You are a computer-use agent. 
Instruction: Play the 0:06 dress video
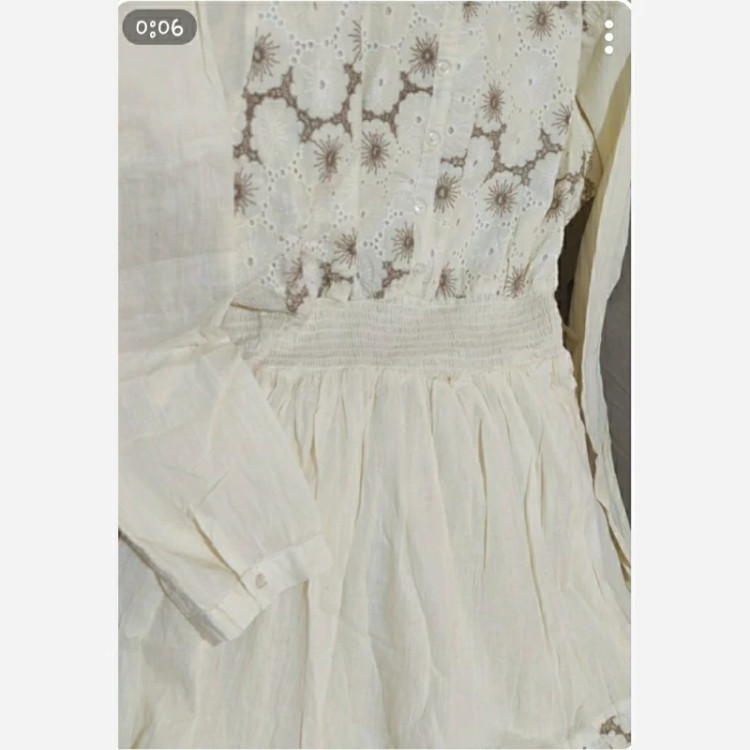pos(374,375)
